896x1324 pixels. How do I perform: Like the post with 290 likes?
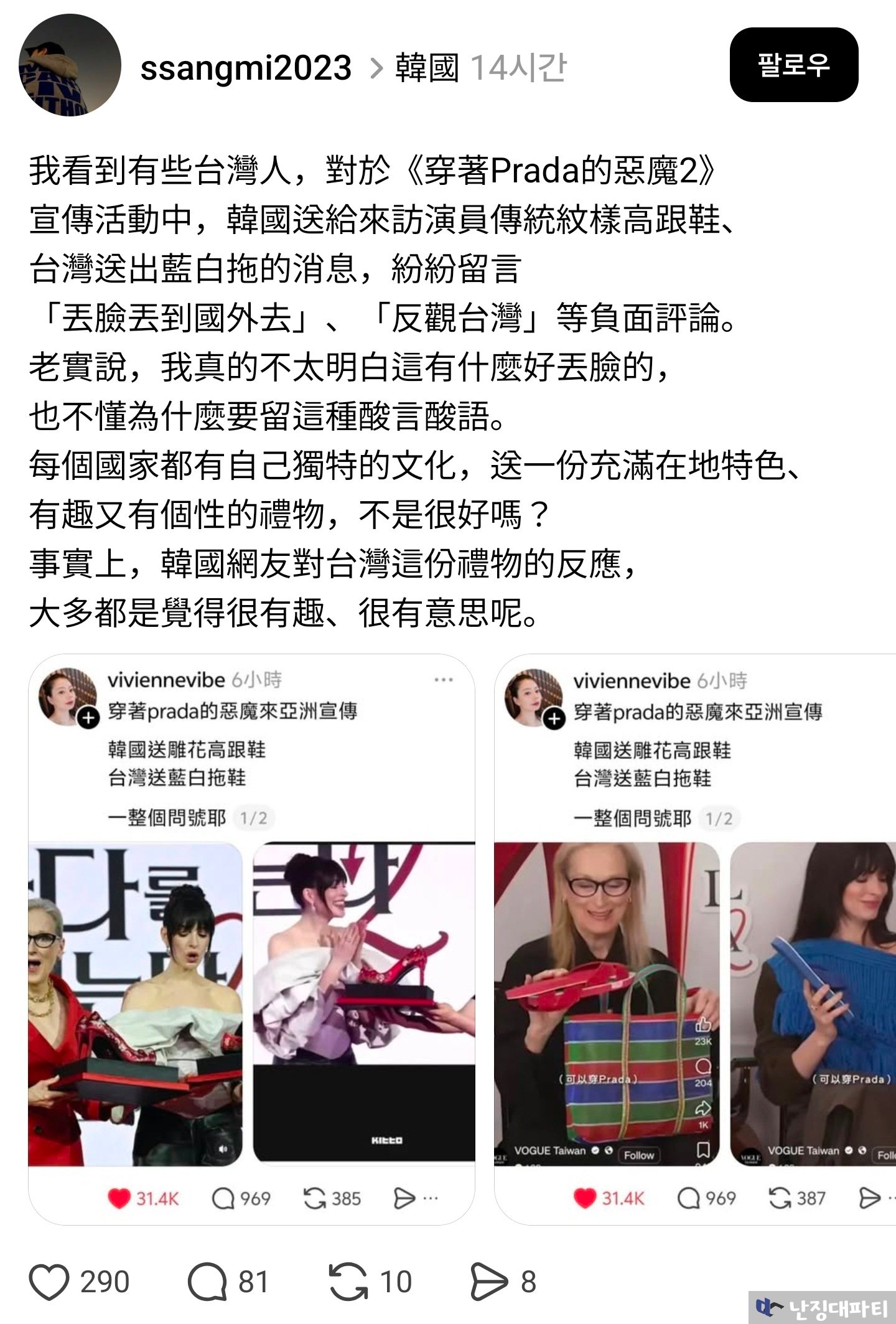pos(50,1282)
